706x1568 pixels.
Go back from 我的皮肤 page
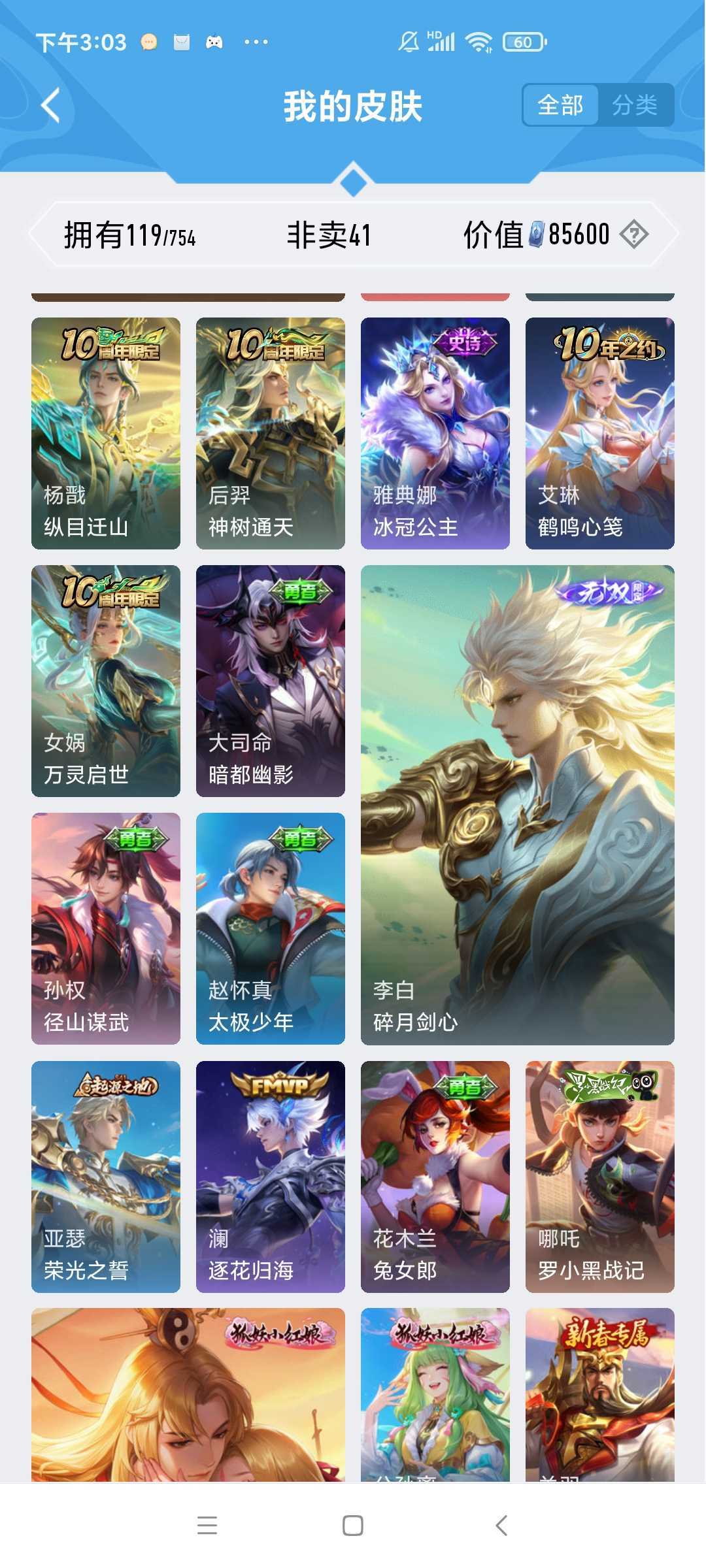coord(51,105)
